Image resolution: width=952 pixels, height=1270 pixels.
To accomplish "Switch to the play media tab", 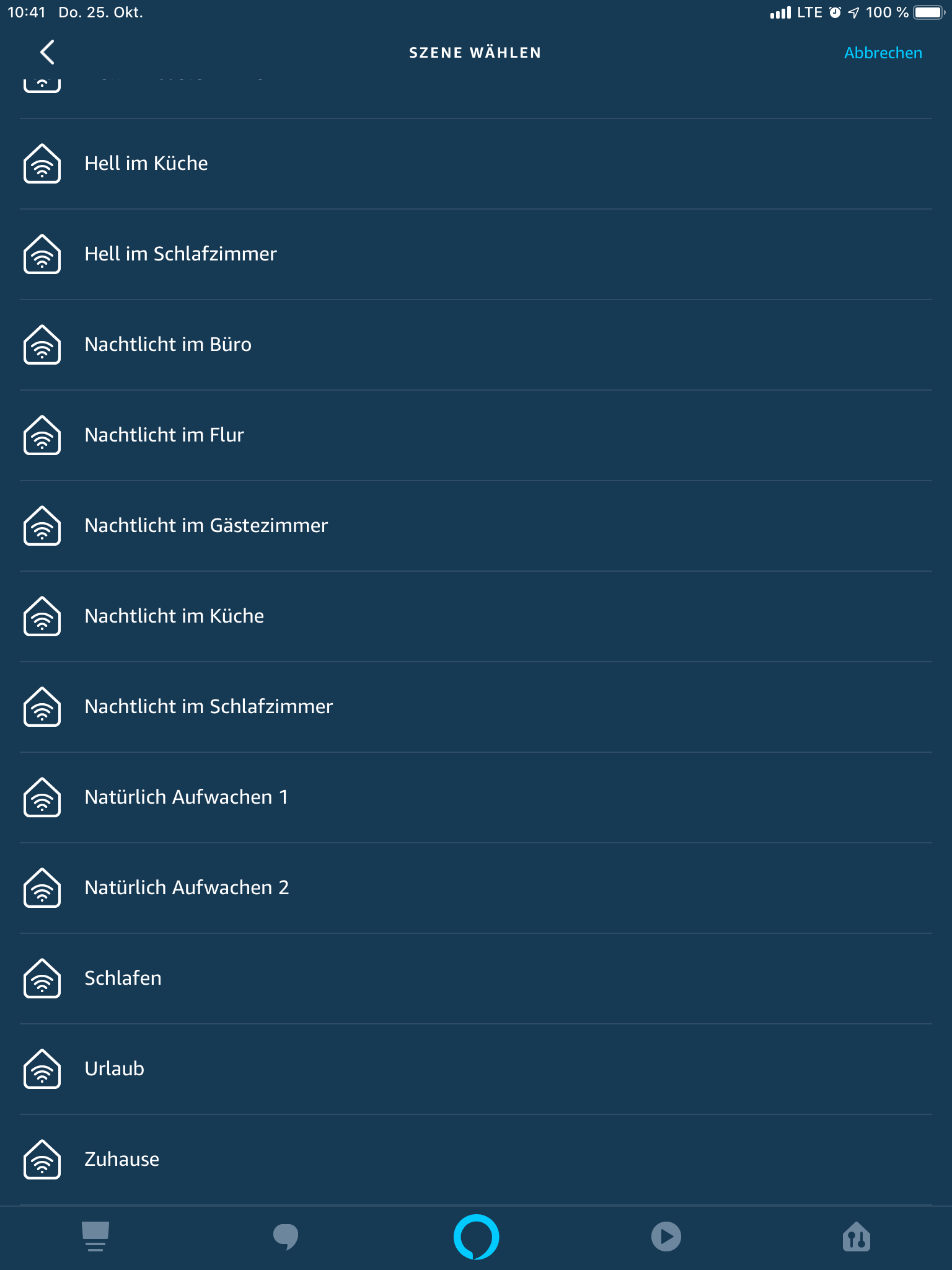I will coord(666,1237).
